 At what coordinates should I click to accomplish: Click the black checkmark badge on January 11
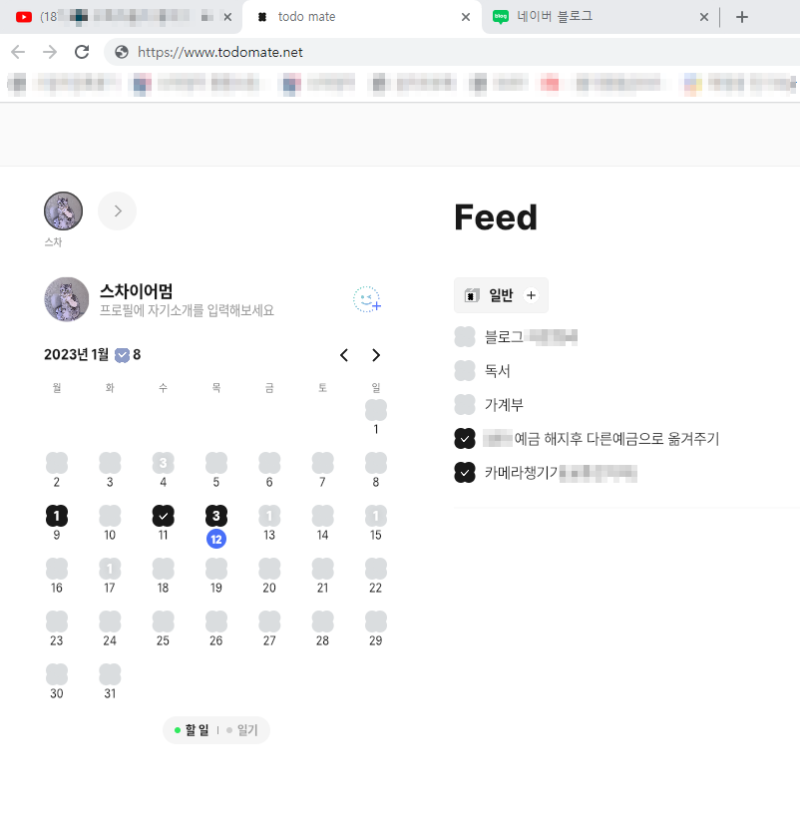[163, 515]
